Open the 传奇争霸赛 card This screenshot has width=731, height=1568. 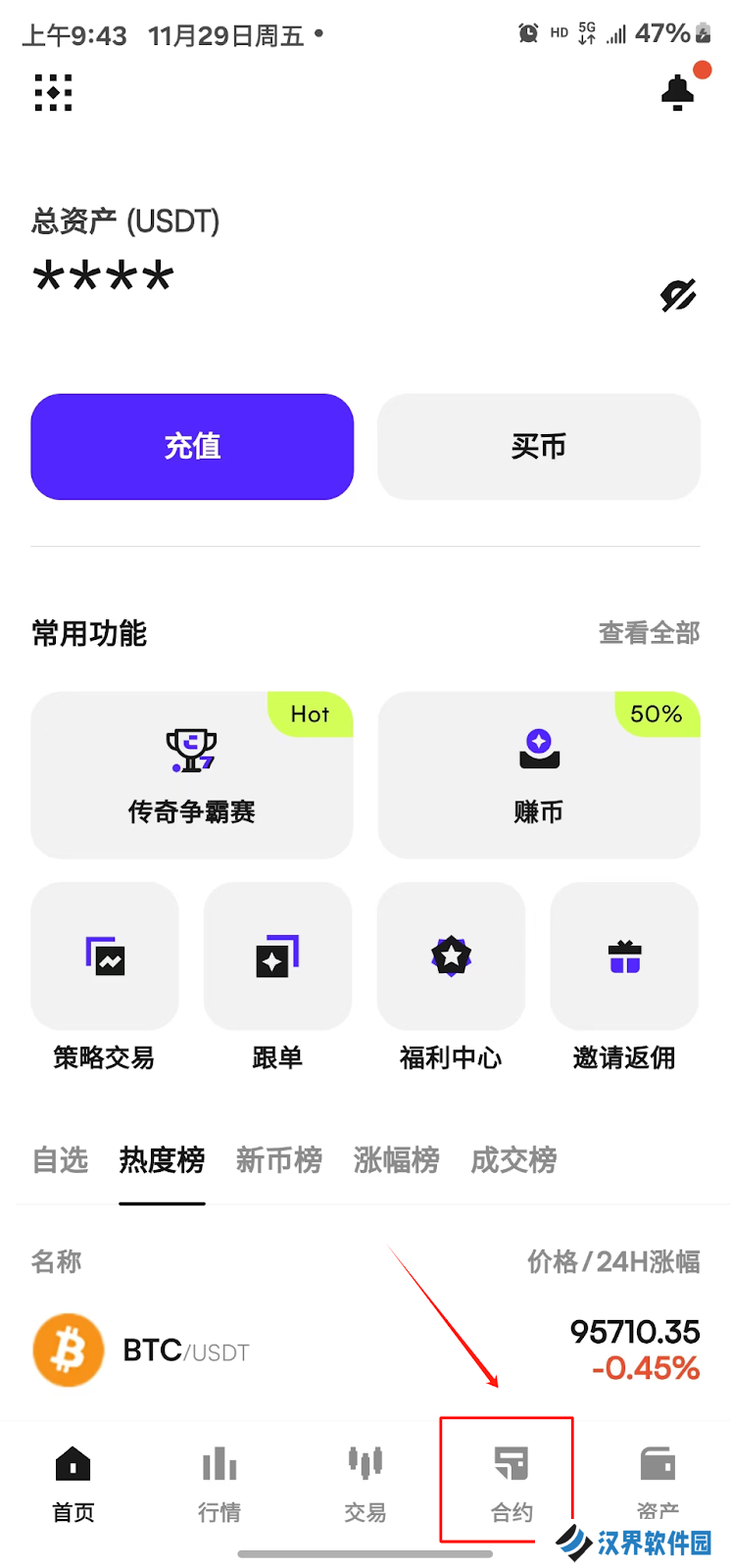click(192, 775)
